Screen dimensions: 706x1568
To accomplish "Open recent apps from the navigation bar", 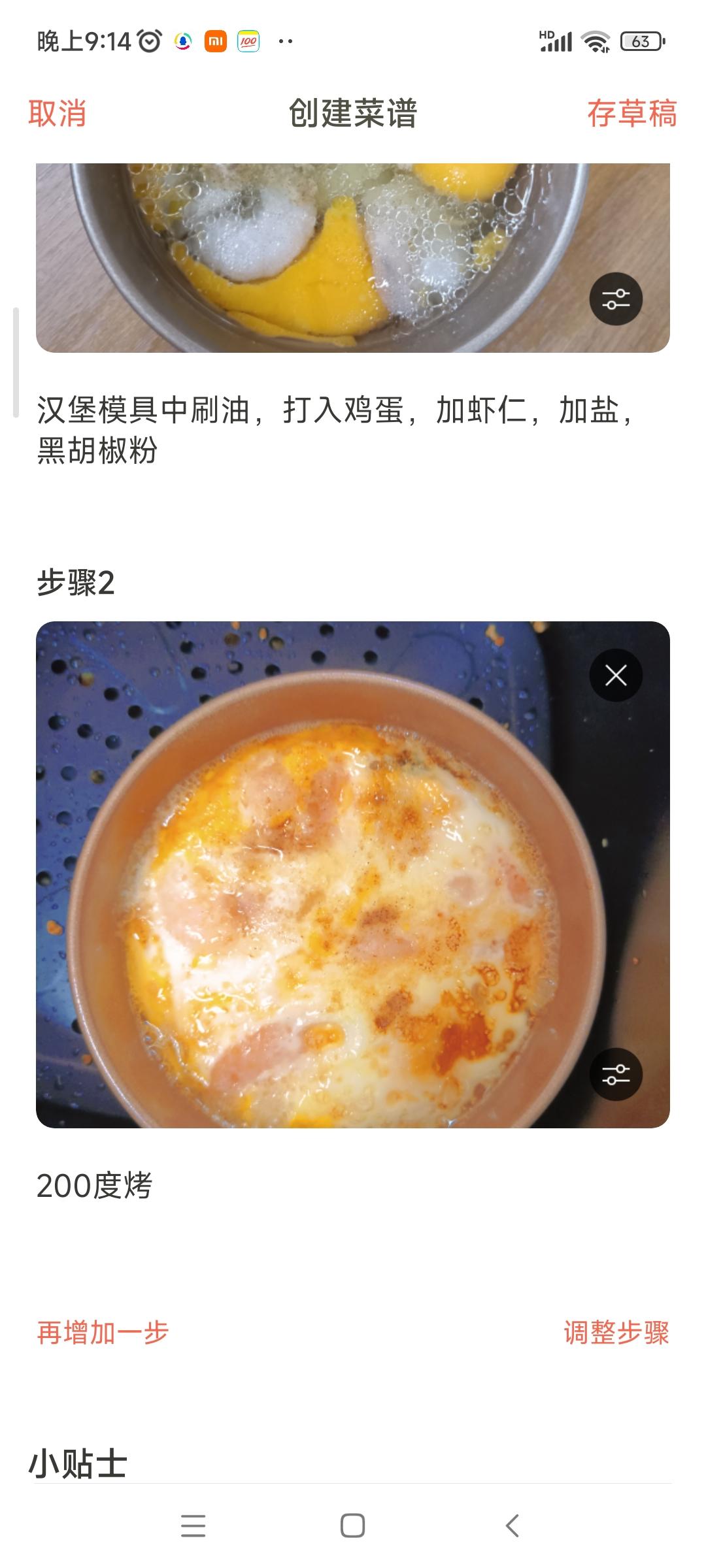I will coord(193,1526).
